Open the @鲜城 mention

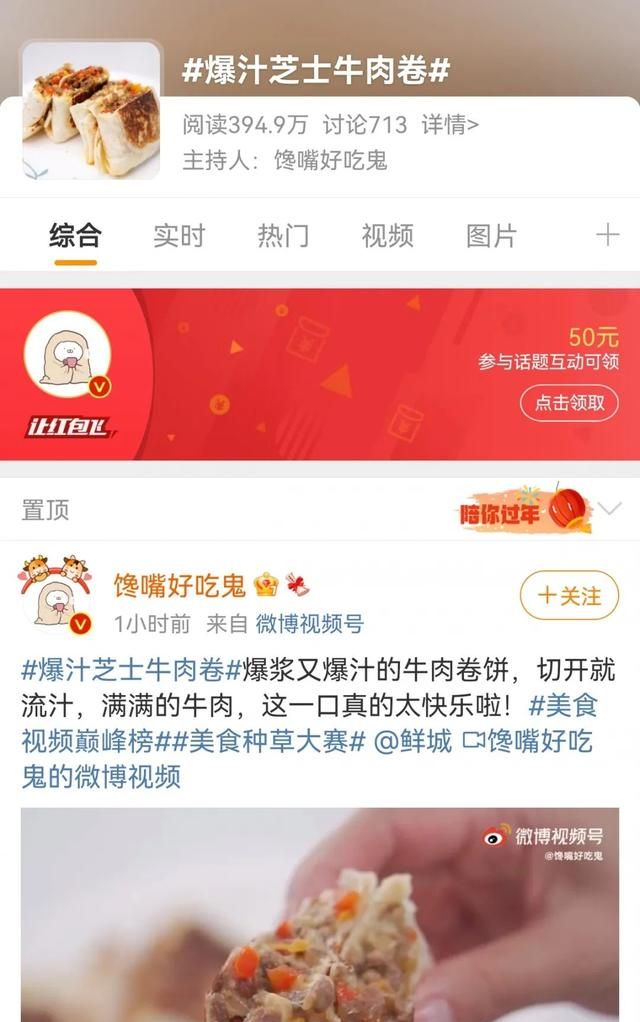(x=413, y=741)
